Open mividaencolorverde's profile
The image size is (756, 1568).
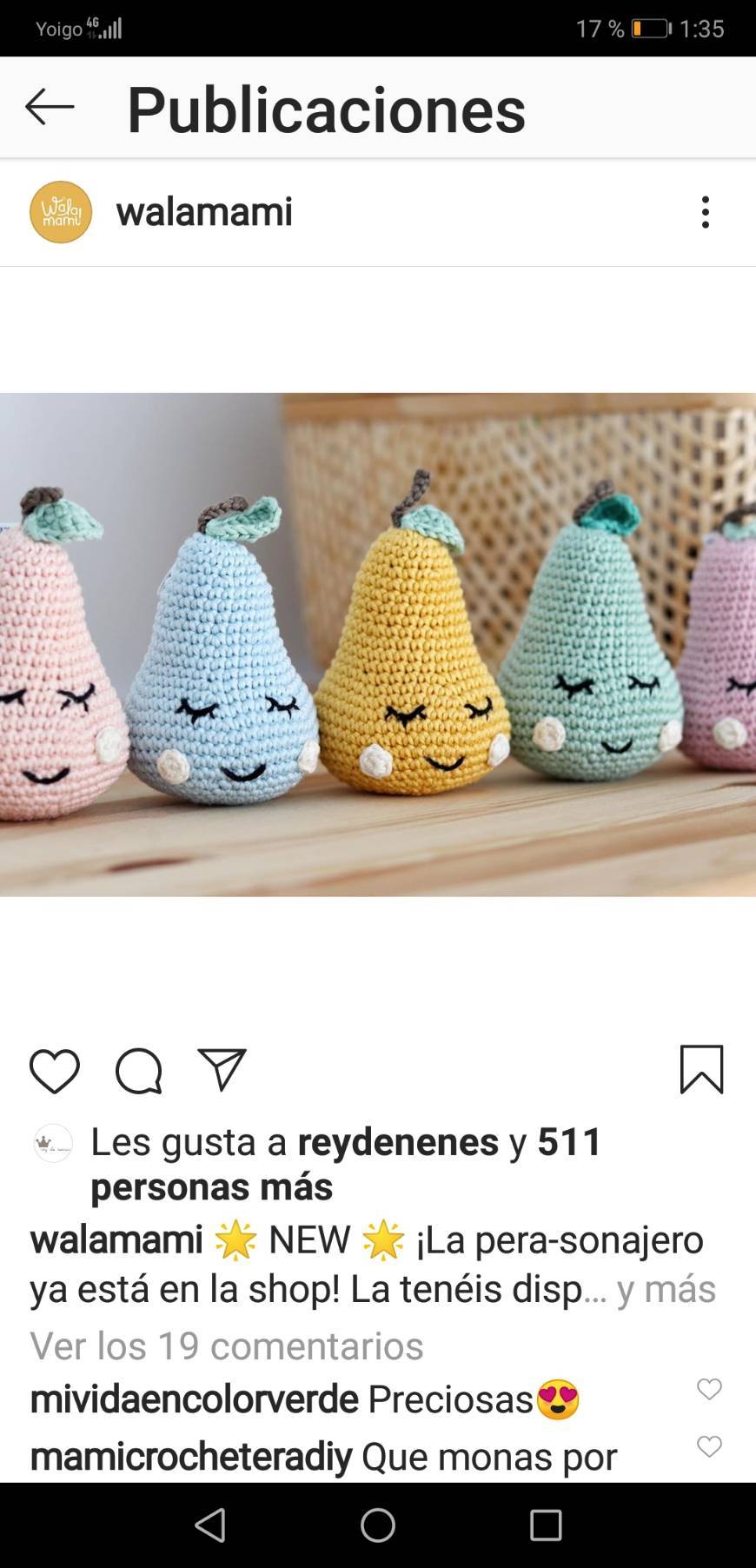194,1399
